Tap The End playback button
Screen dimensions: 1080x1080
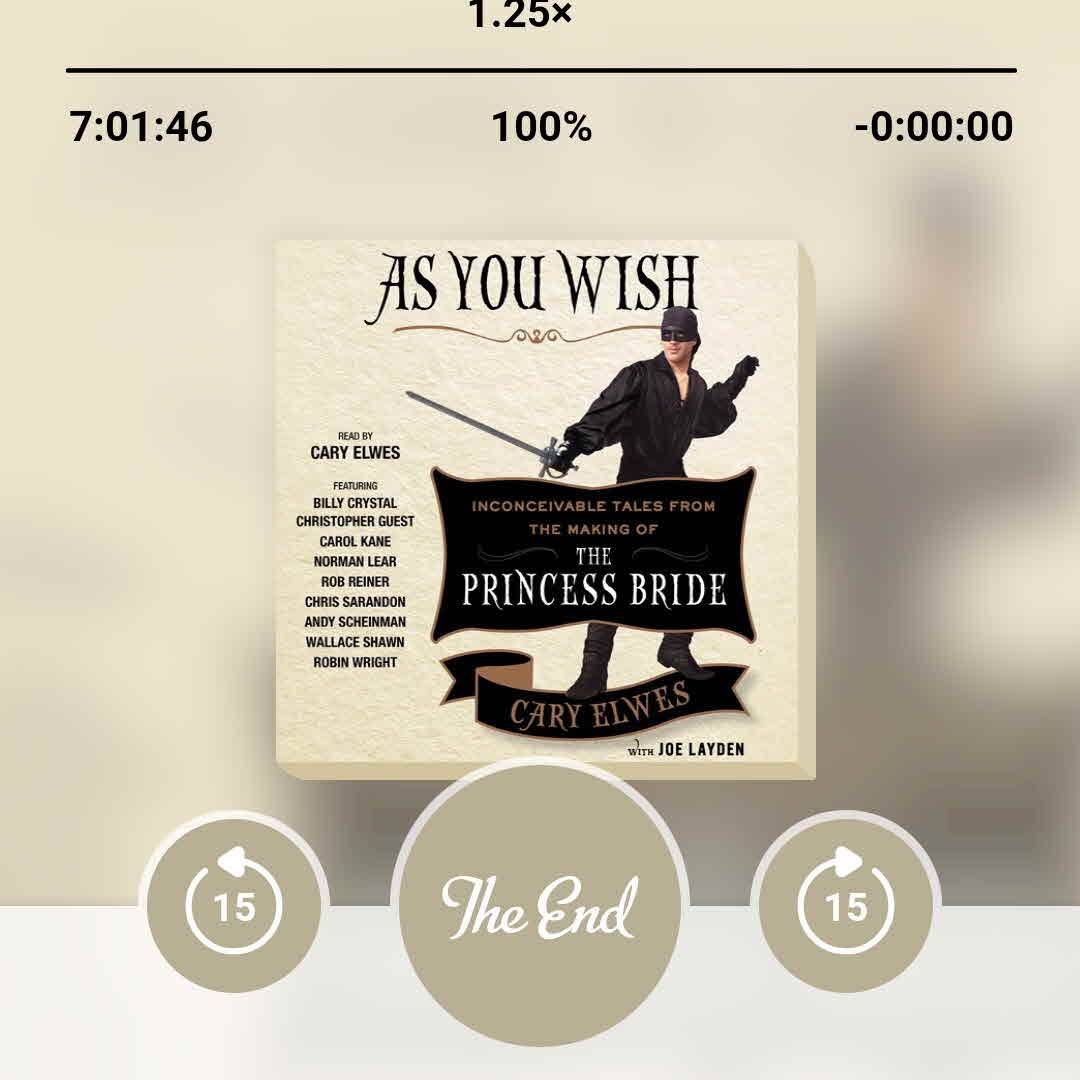pyautogui.click(x=540, y=905)
